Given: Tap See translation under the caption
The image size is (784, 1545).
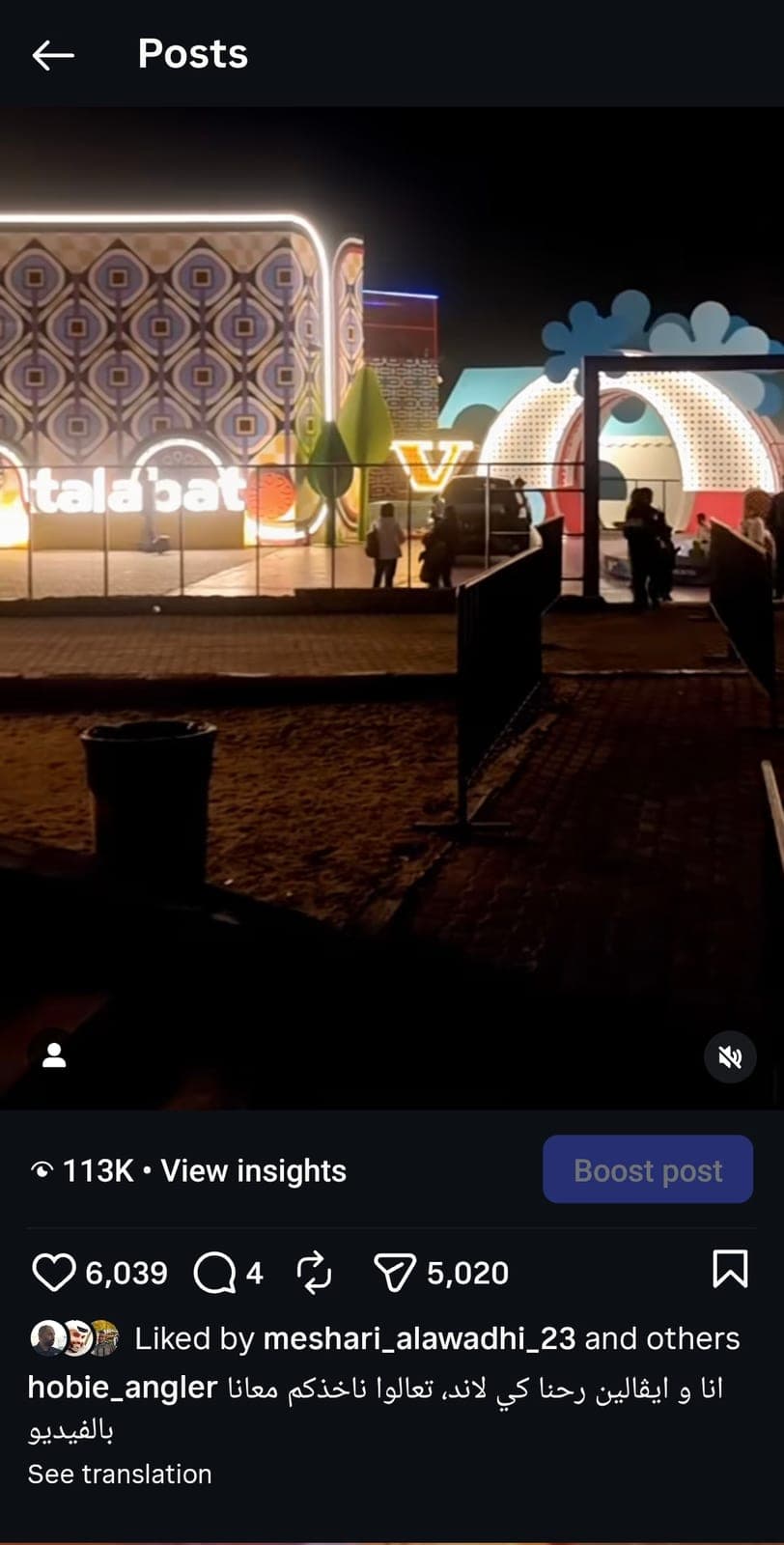Looking at the screenshot, I should point(120,1475).
